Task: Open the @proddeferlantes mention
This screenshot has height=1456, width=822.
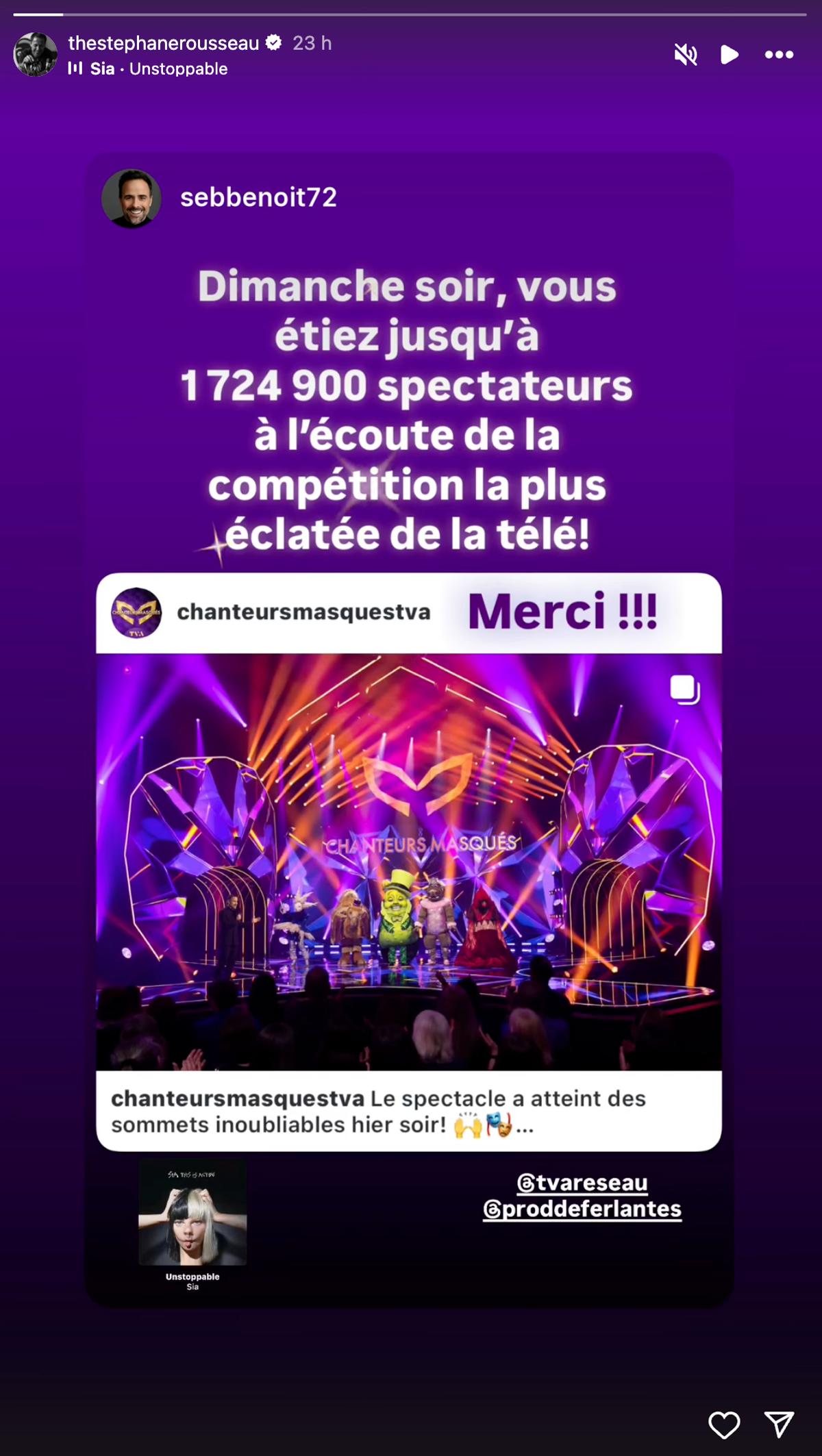Action: point(582,1209)
